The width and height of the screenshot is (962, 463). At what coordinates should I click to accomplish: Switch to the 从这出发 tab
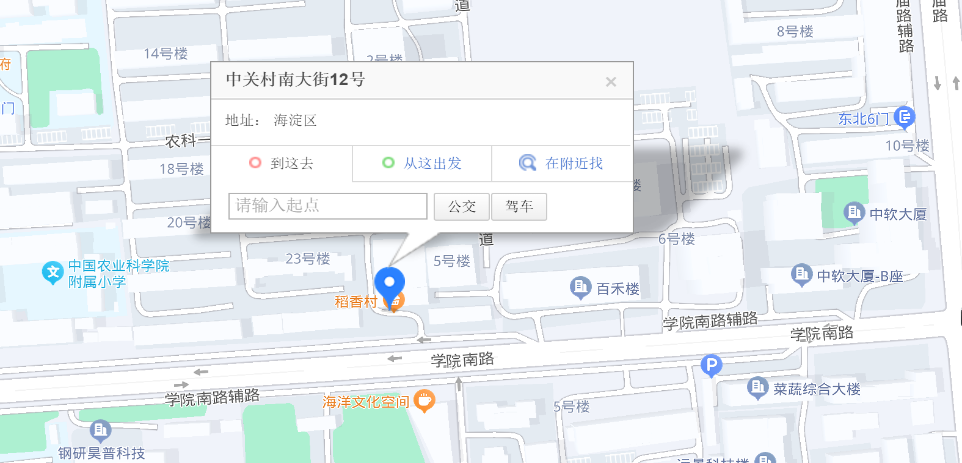[x=421, y=163]
